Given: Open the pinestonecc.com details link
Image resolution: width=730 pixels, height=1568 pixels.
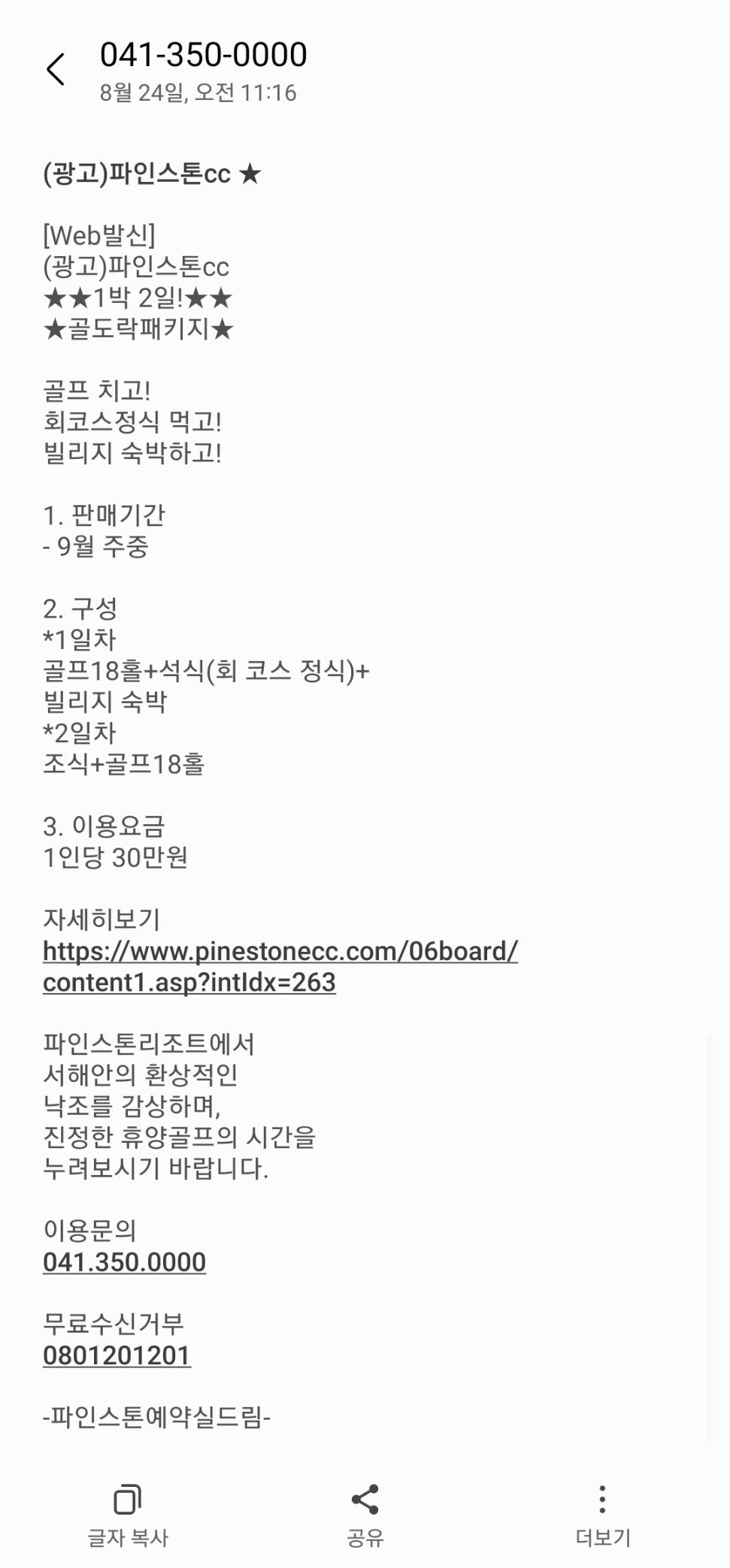Looking at the screenshot, I should pyautogui.click(x=280, y=951).
